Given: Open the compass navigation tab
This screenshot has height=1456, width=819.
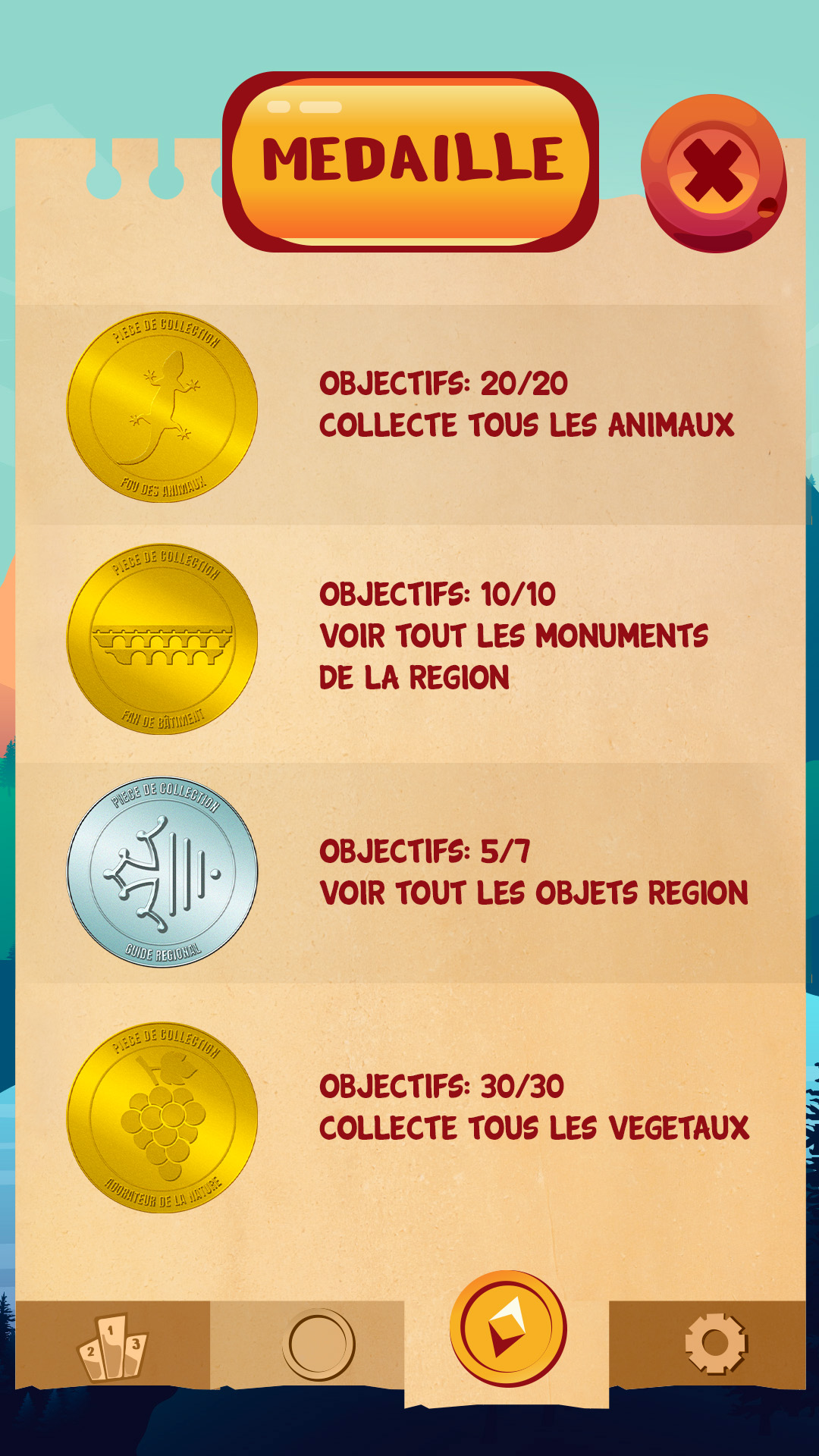Looking at the screenshot, I should pyautogui.click(x=507, y=1329).
